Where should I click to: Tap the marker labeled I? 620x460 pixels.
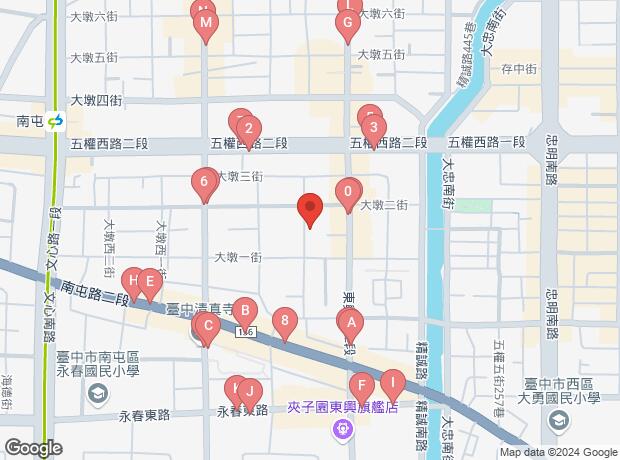tap(393, 382)
